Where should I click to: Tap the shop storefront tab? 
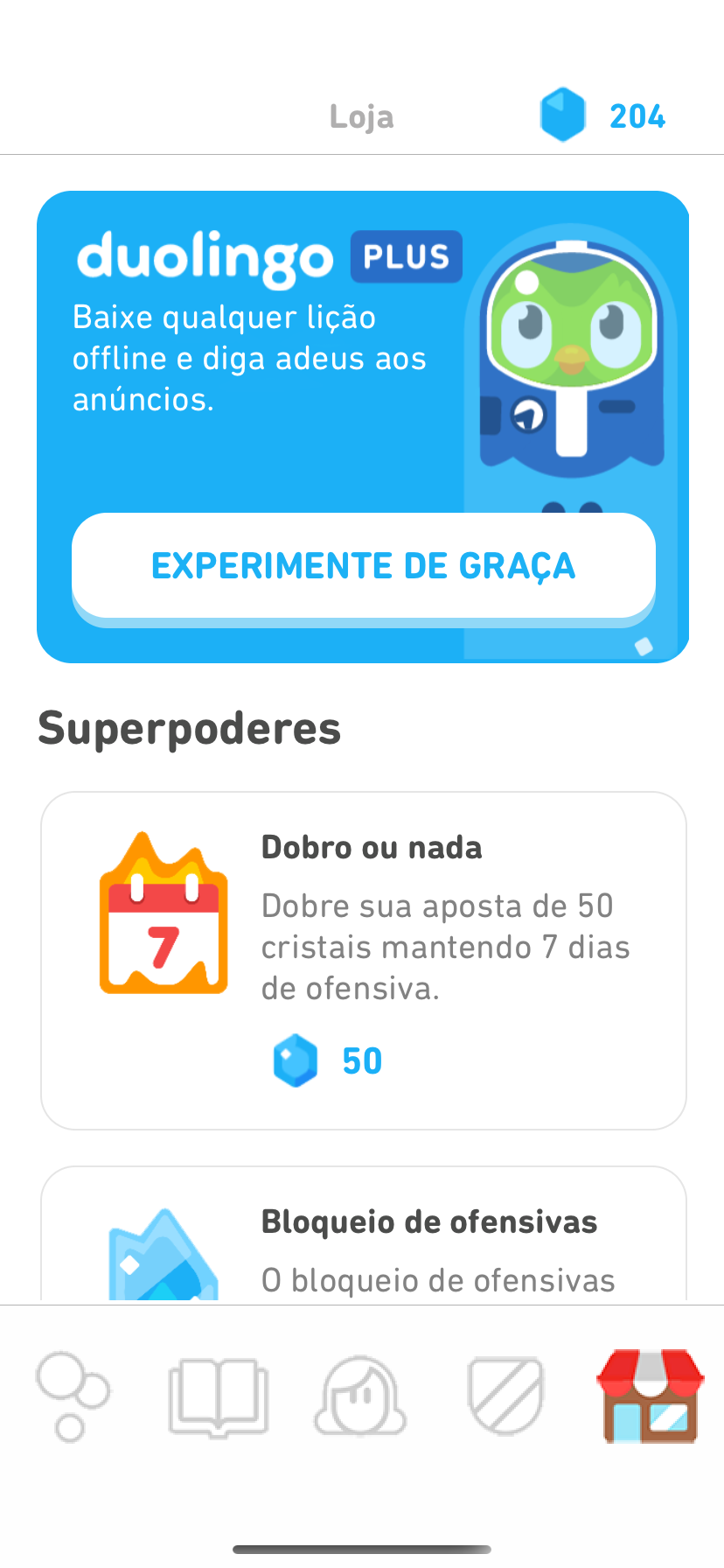click(650, 1396)
